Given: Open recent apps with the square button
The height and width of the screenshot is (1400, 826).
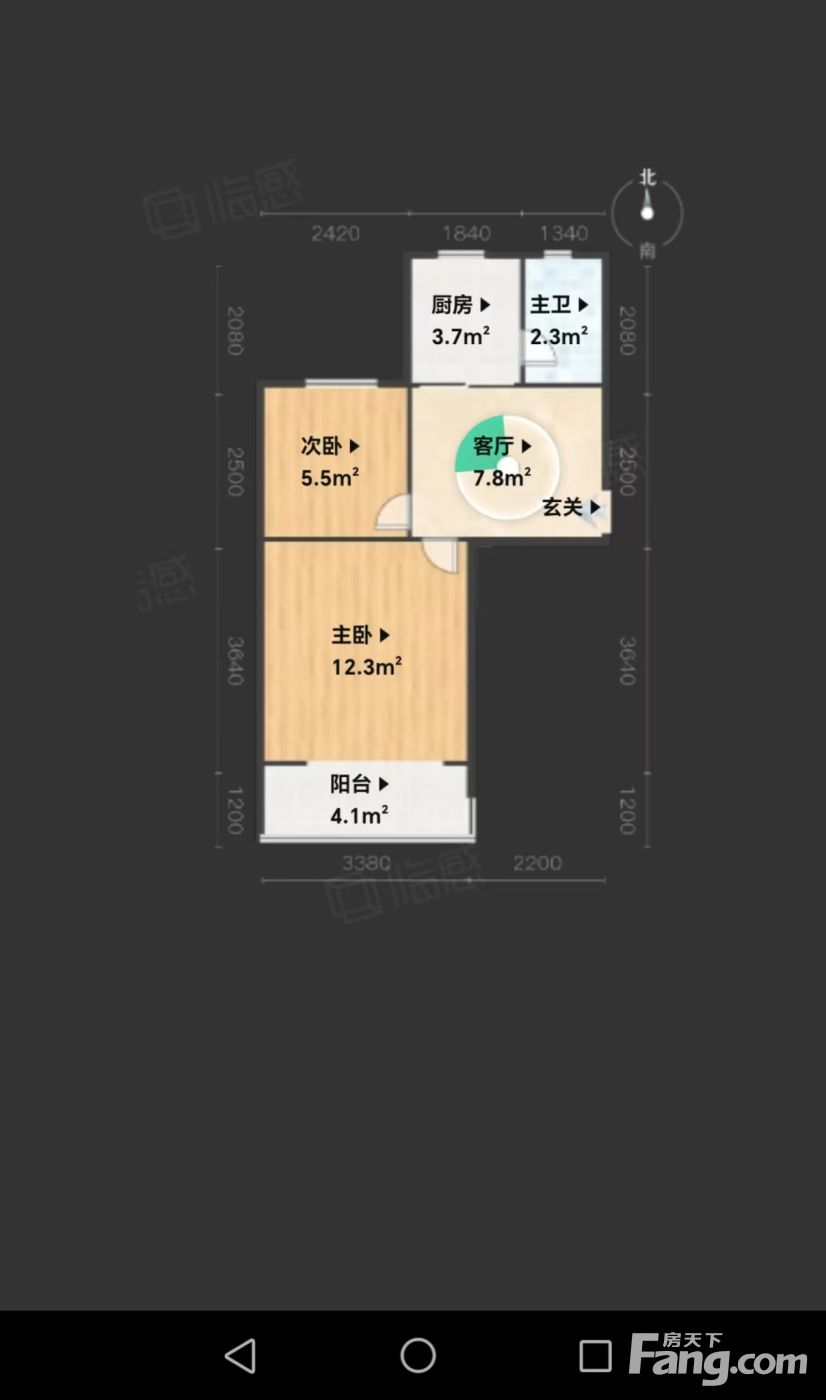Looking at the screenshot, I should pos(595,1356).
